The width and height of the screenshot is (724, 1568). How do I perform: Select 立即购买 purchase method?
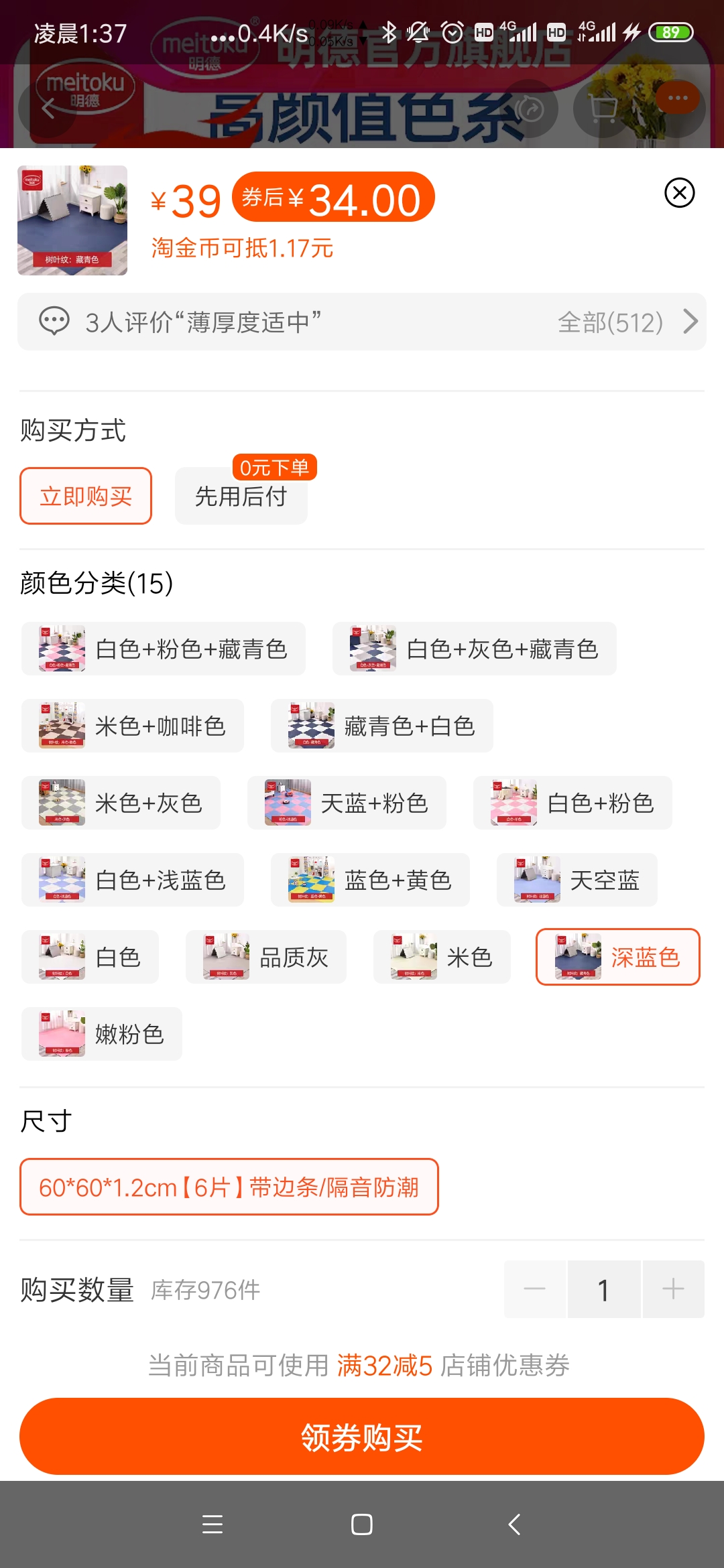[x=86, y=496]
